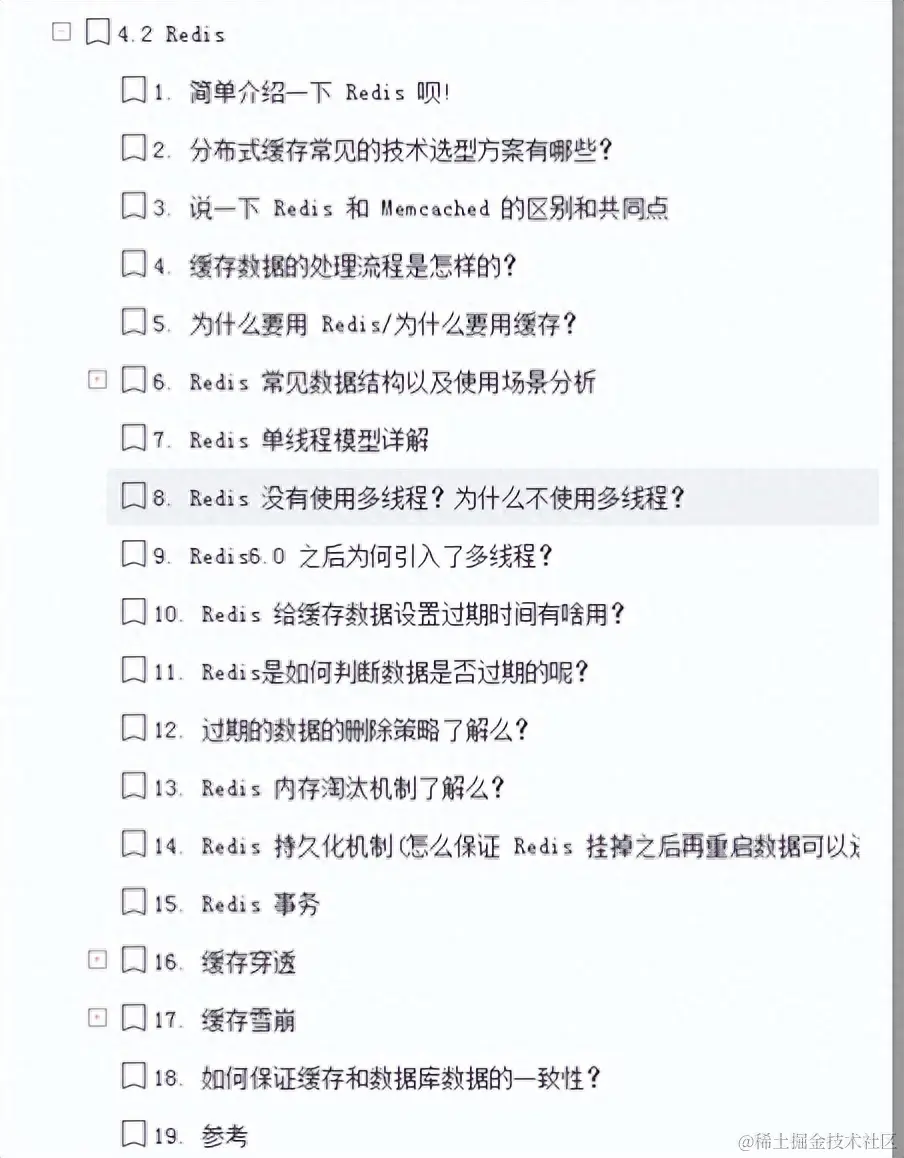904x1158 pixels.
Task: Open bookmark 15 Redis 事务
Action: pos(260,904)
